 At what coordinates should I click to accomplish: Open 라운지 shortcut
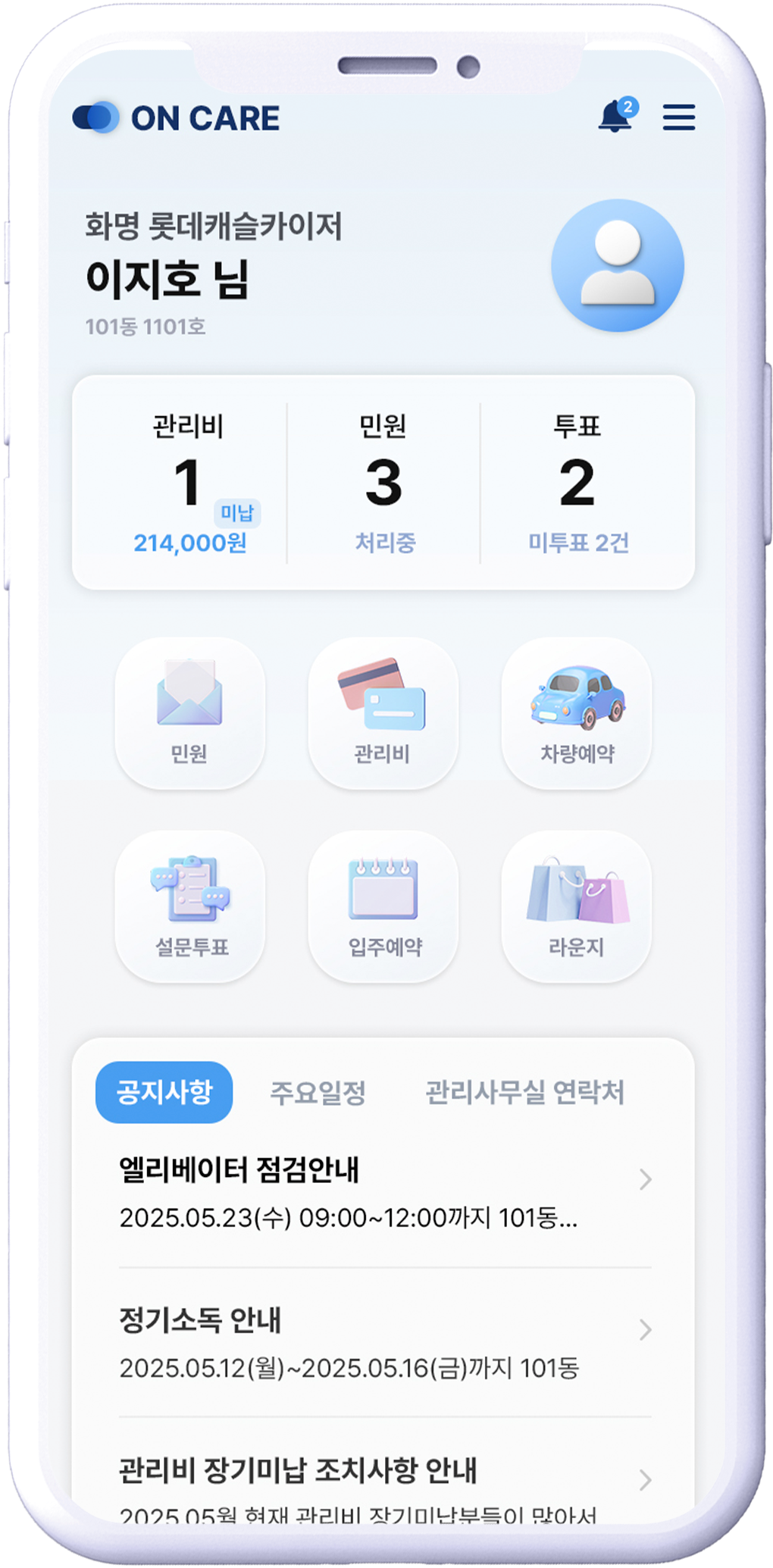click(x=577, y=906)
